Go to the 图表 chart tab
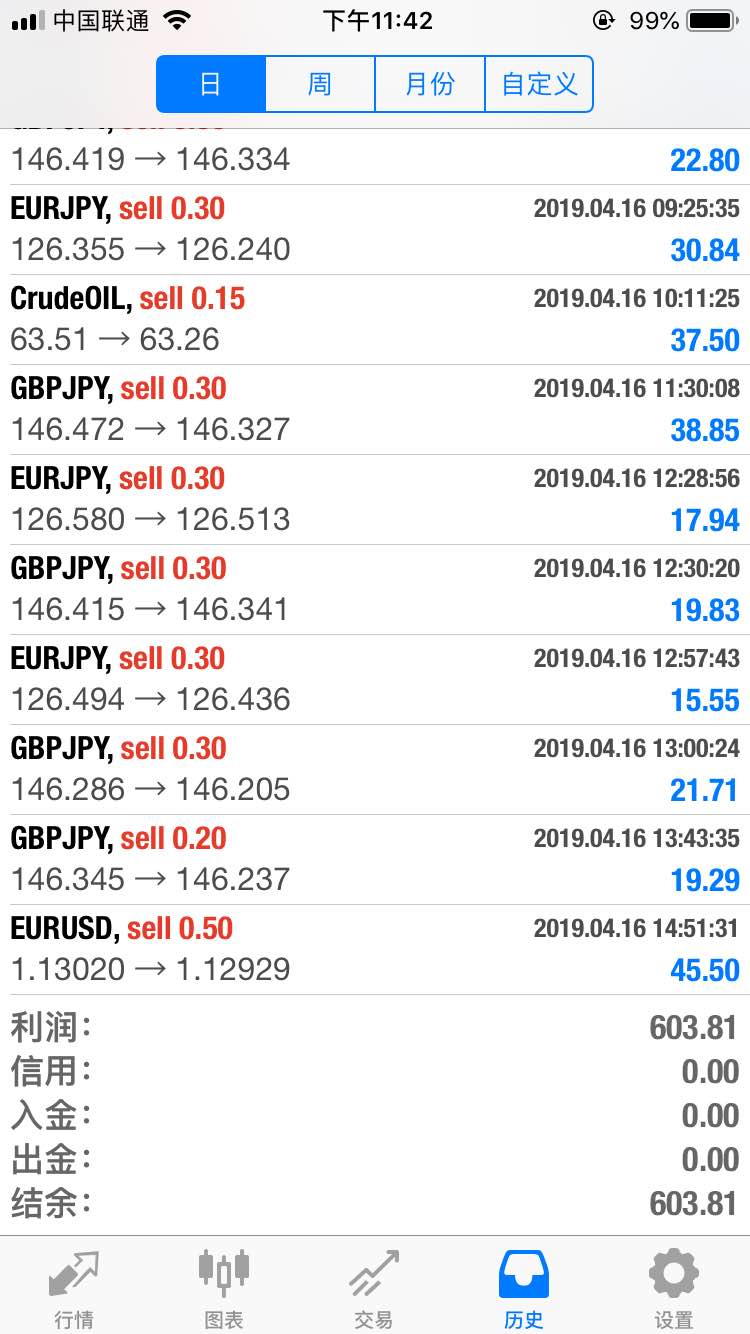Viewport: 750px width, 1334px height. pos(224,1288)
